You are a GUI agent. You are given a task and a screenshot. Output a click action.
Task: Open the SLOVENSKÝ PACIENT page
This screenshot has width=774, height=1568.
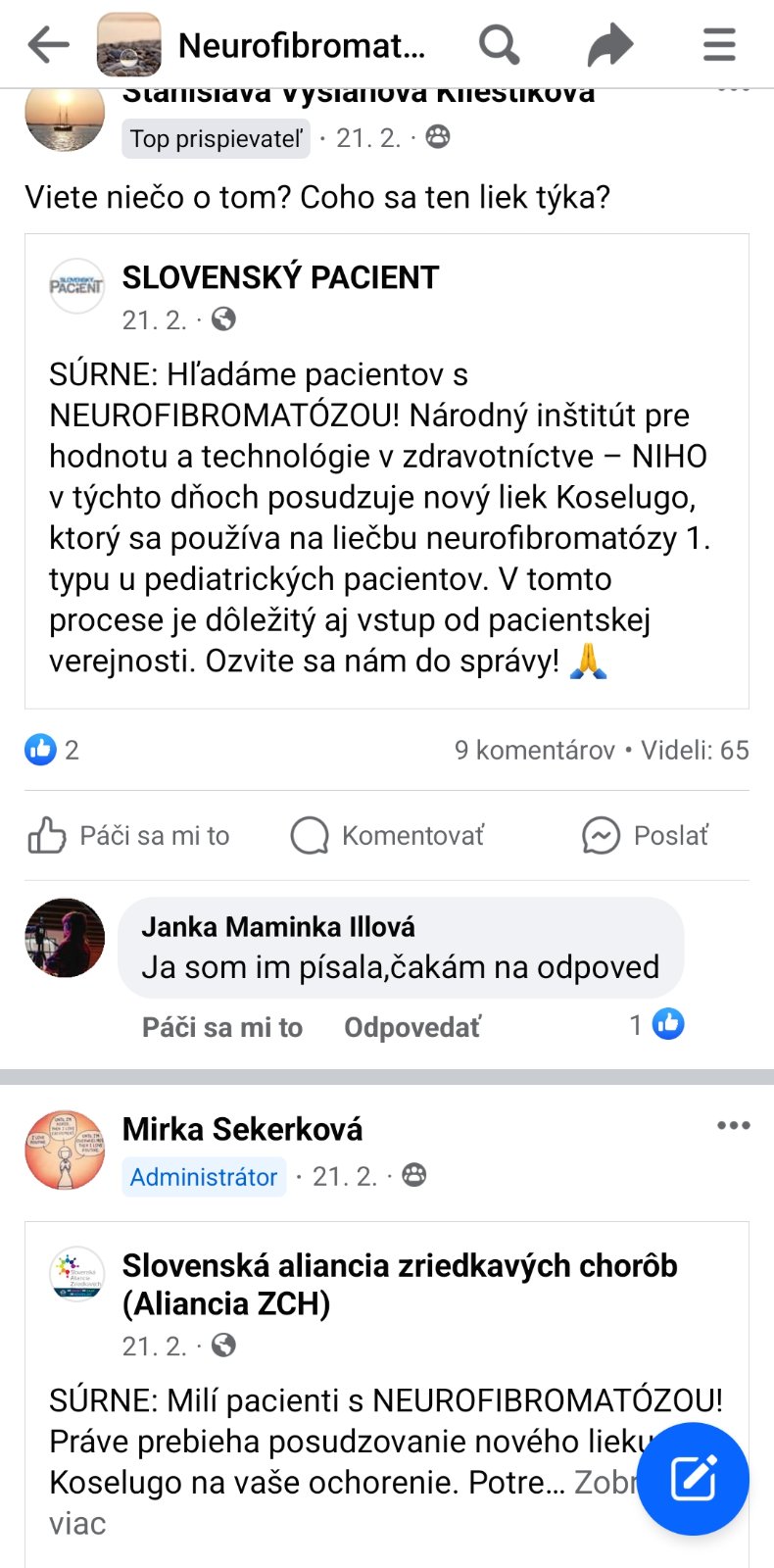280,278
